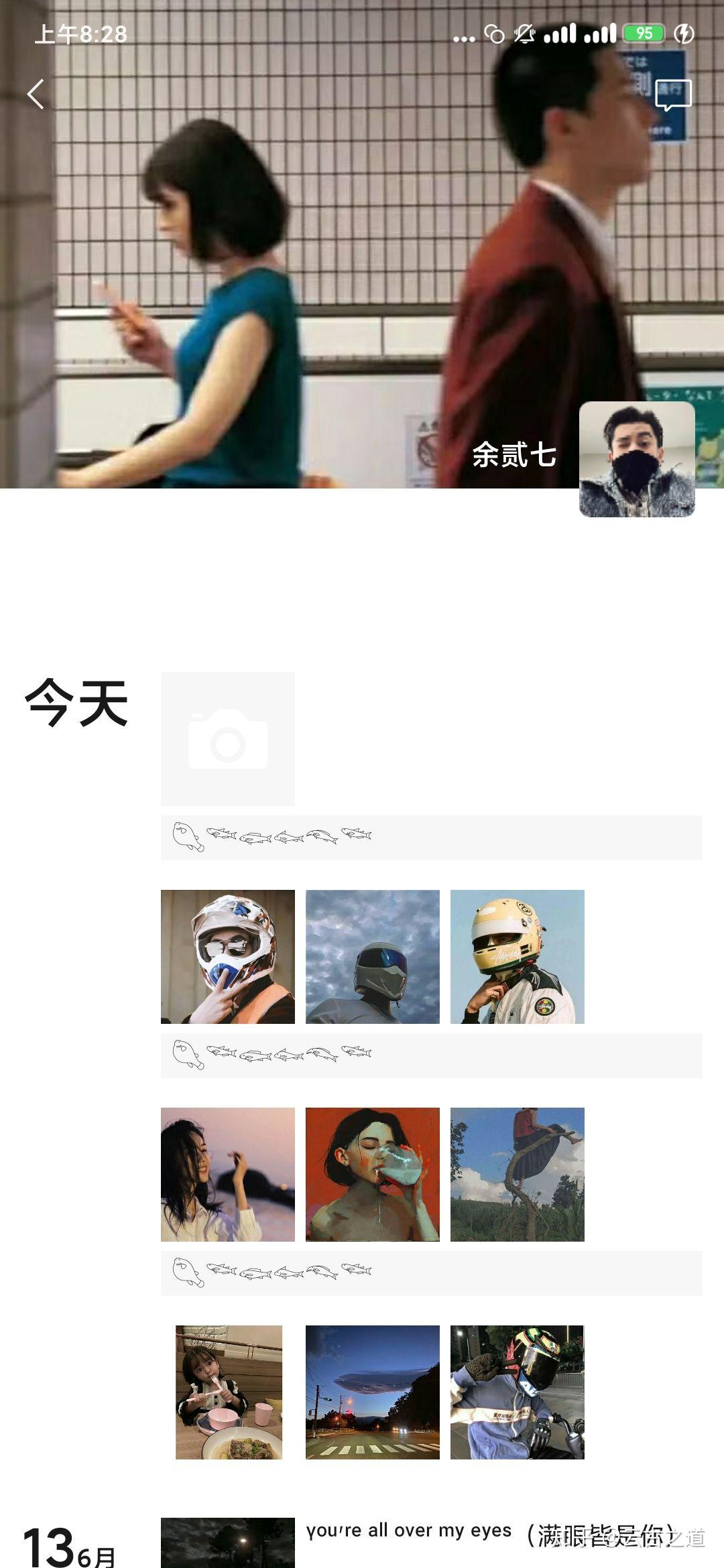The image size is (724, 1568).
Task: Go back using the top-left arrow
Action: pos(36,94)
